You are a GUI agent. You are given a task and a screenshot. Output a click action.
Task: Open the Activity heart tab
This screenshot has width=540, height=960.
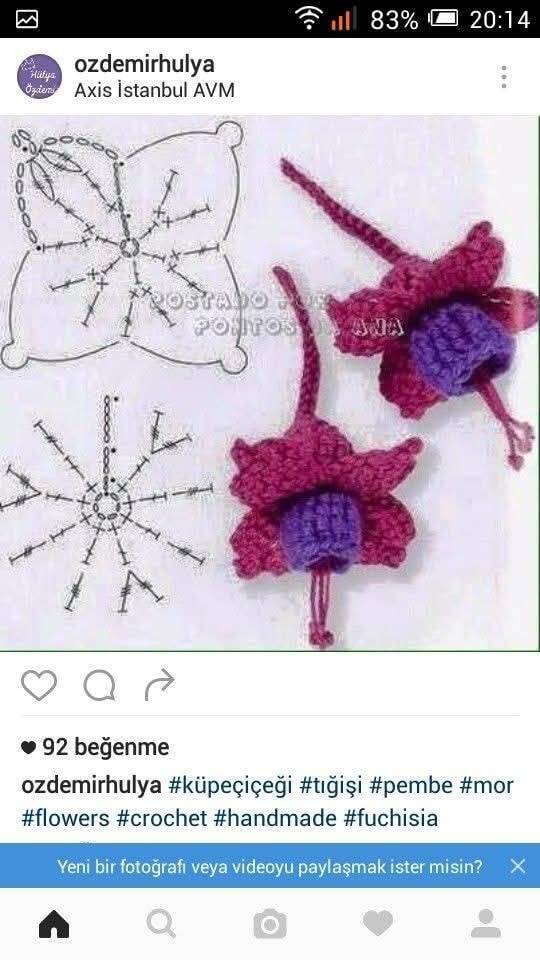(378, 923)
